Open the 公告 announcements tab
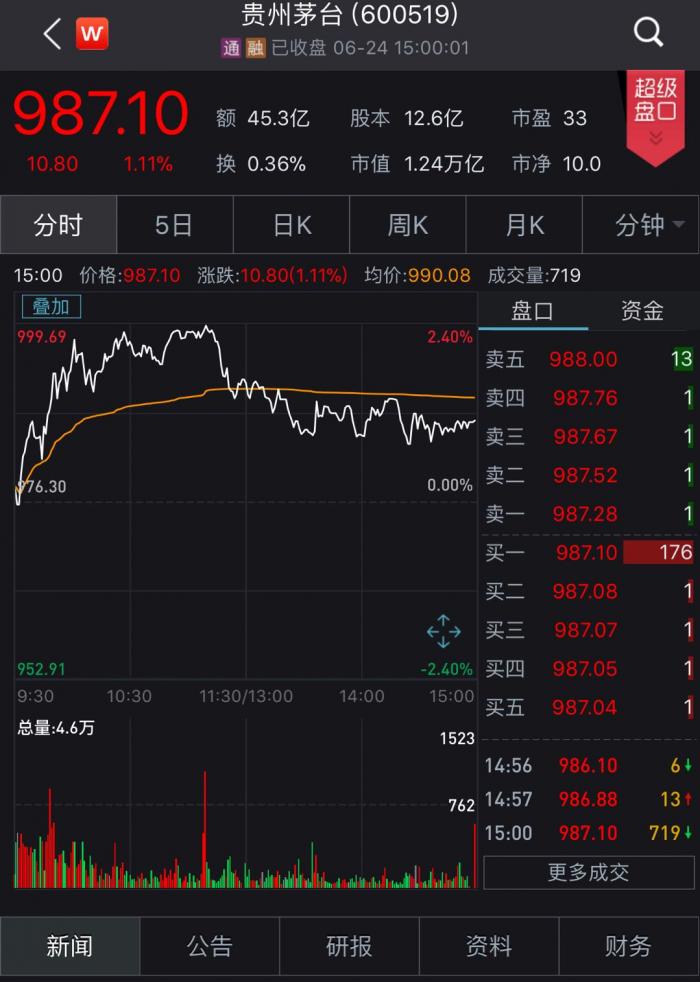Image resolution: width=700 pixels, height=982 pixels. [x=209, y=946]
